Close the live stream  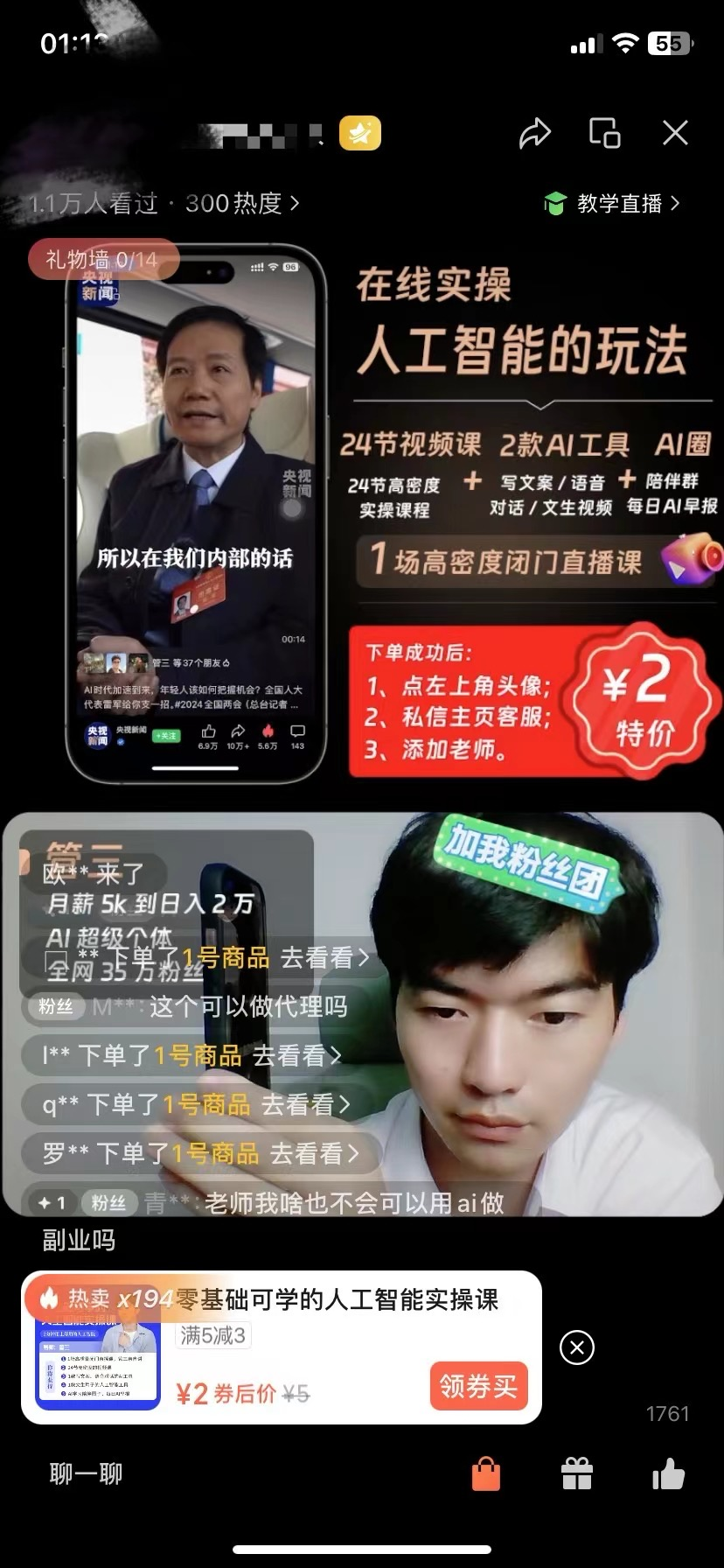point(675,133)
